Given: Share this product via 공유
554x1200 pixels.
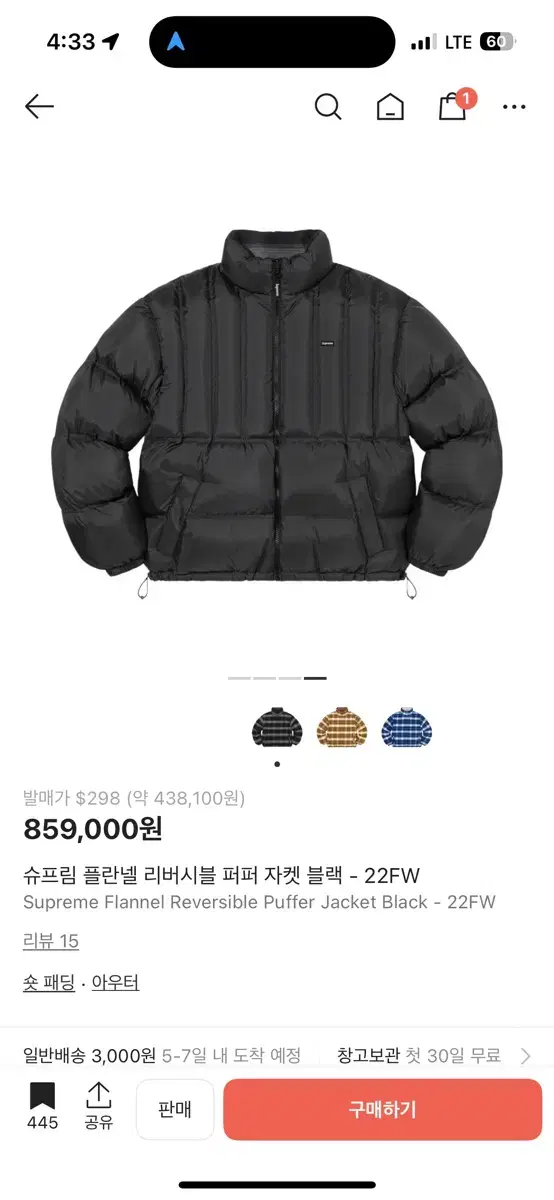Looking at the screenshot, I should [x=98, y=1107].
